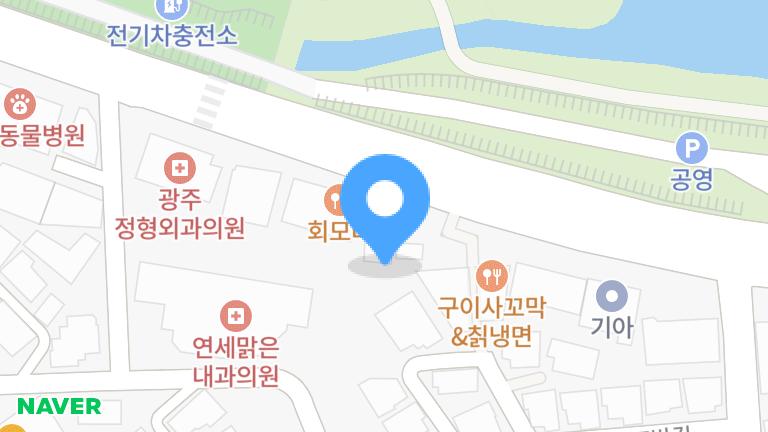Open 구이사꼬막&칡냉면 restaurant marker
Viewport: 768px width, 432px height.
491,275
